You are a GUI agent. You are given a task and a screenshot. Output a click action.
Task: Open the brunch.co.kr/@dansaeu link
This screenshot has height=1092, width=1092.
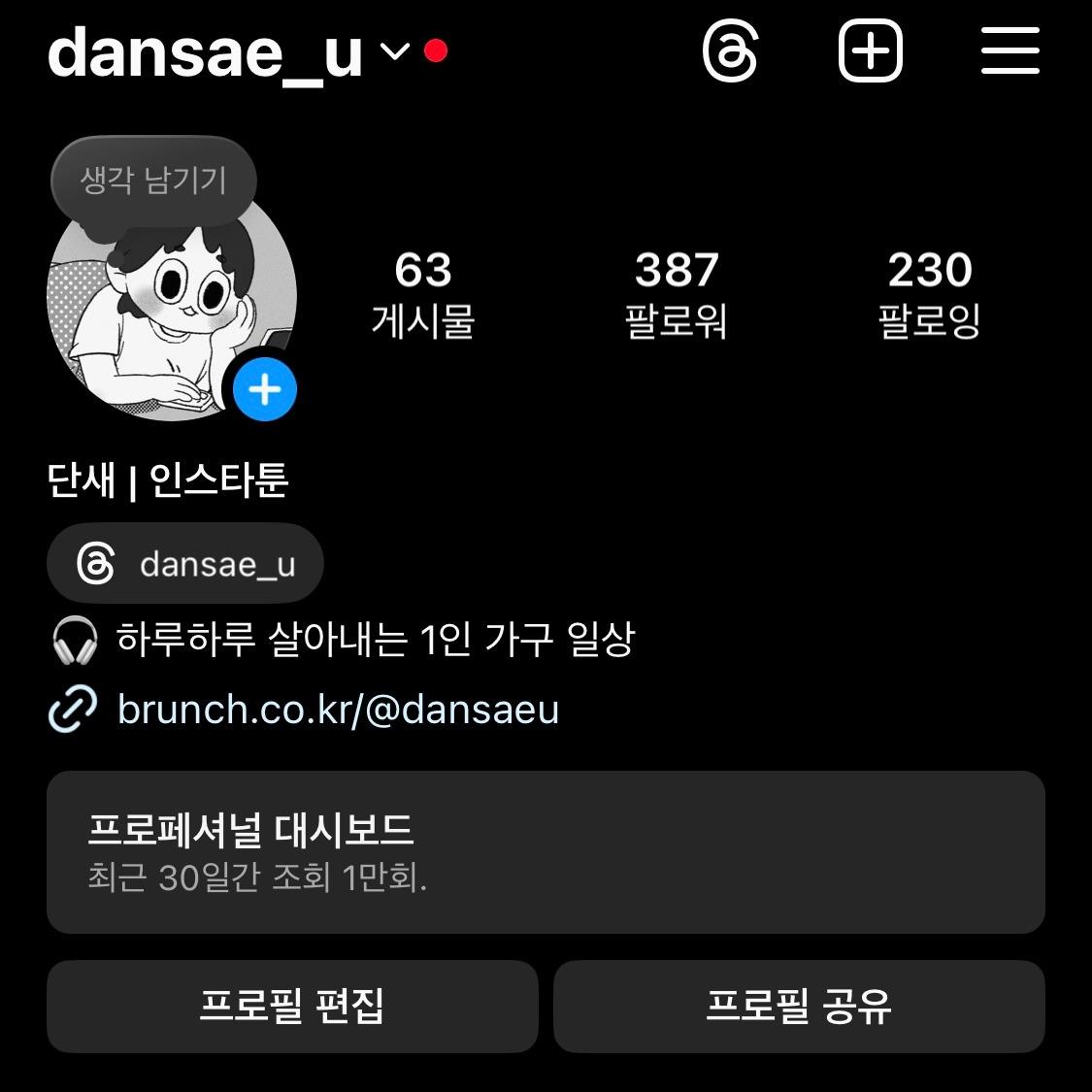pos(337,710)
